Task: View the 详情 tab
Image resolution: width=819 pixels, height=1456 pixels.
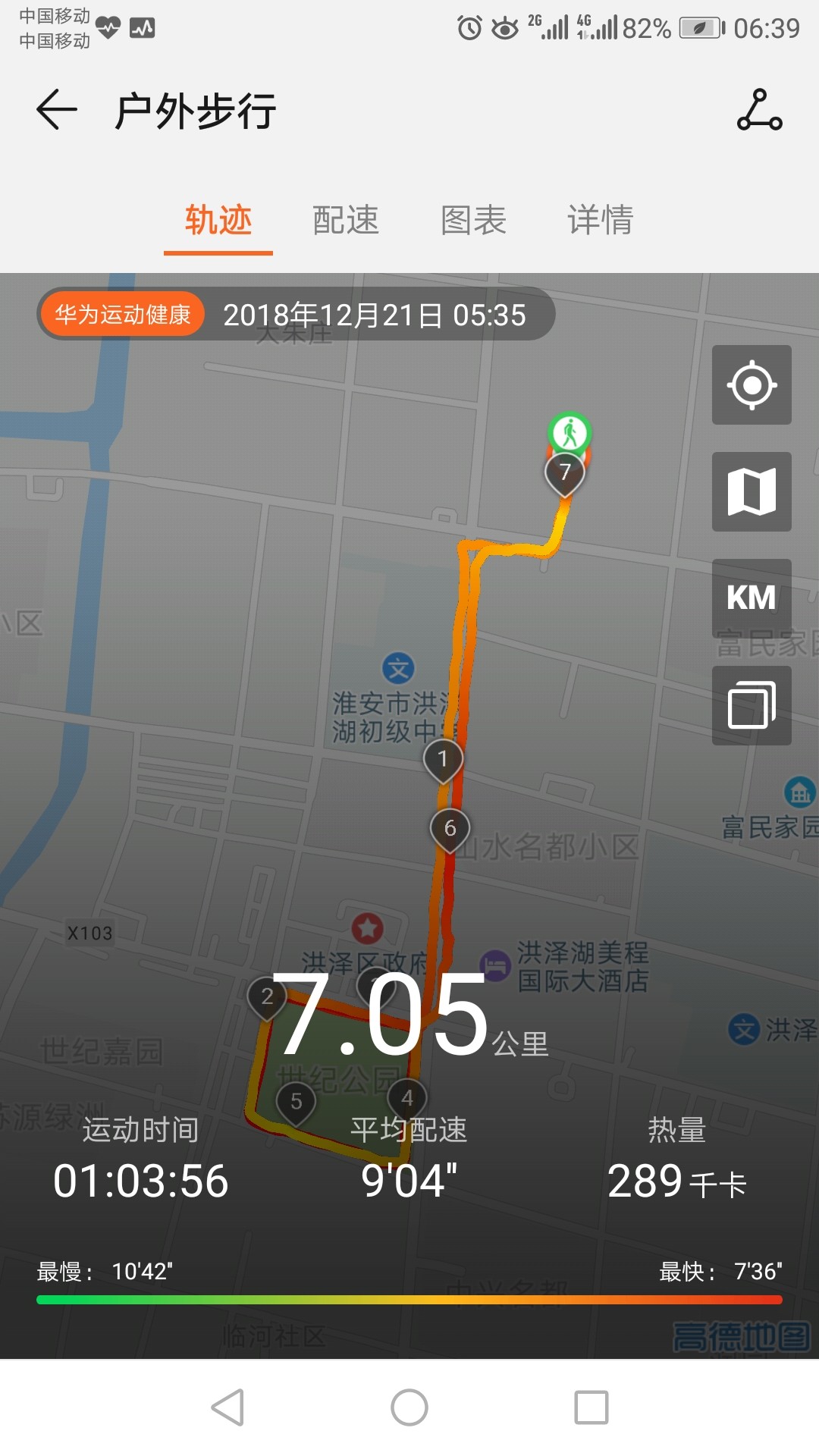Action: (x=601, y=220)
